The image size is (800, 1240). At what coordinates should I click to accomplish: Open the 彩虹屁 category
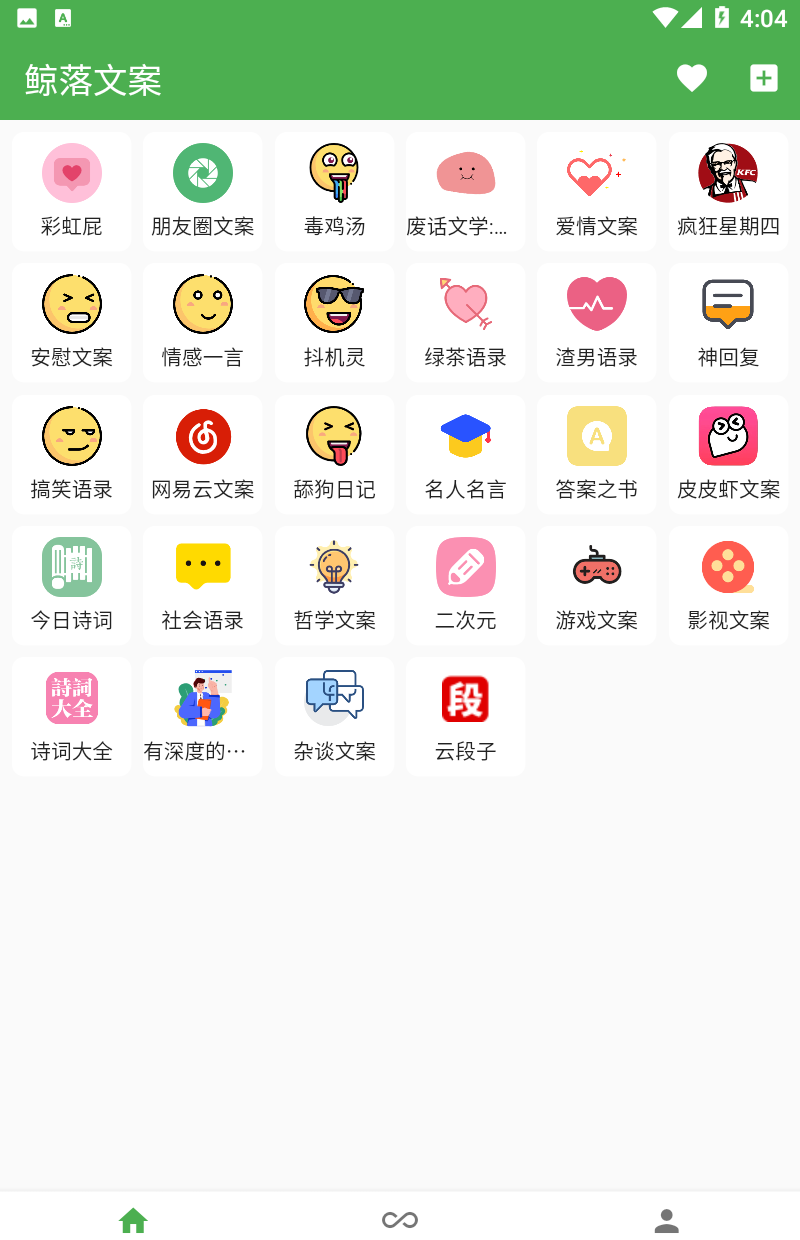(72, 191)
